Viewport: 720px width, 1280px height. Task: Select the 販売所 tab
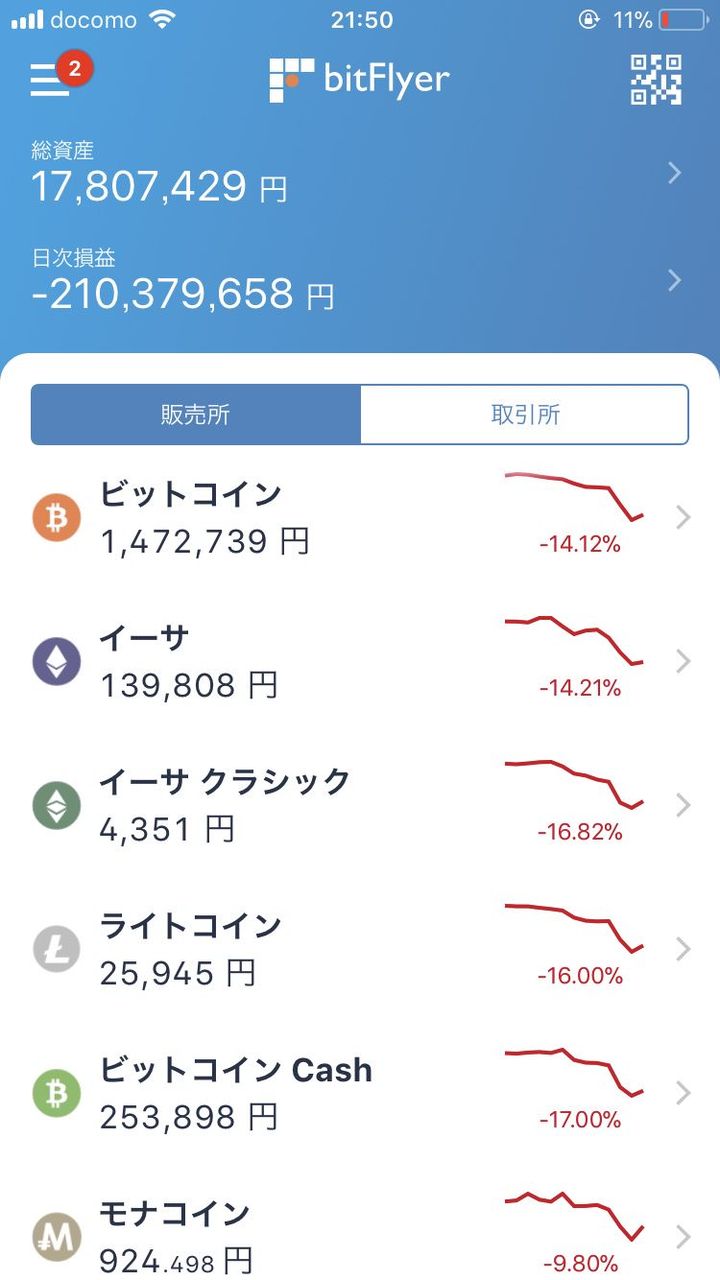(x=196, y=415)
